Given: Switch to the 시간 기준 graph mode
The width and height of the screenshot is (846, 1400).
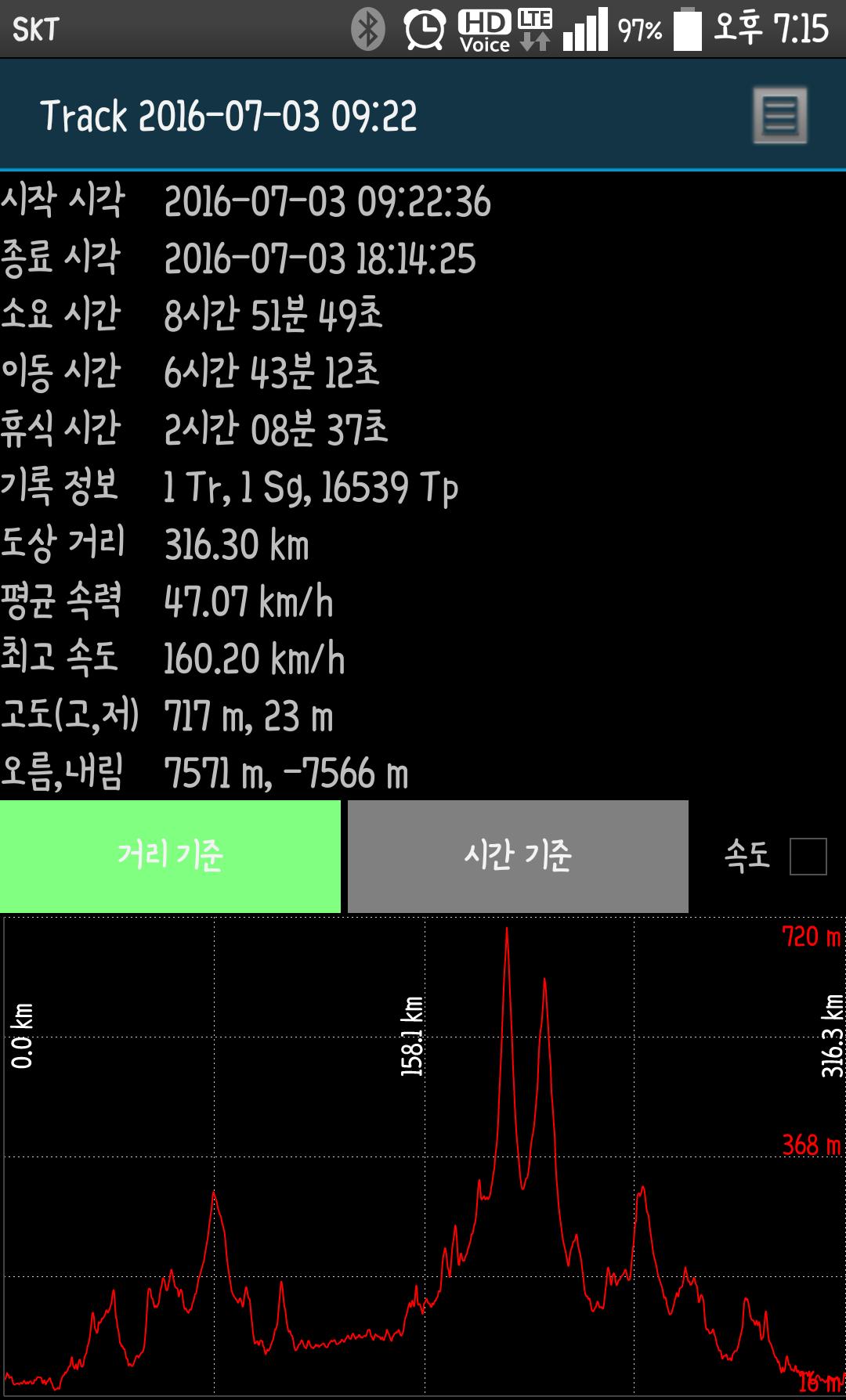Looking at the screenshot, I should click(518, 856).
